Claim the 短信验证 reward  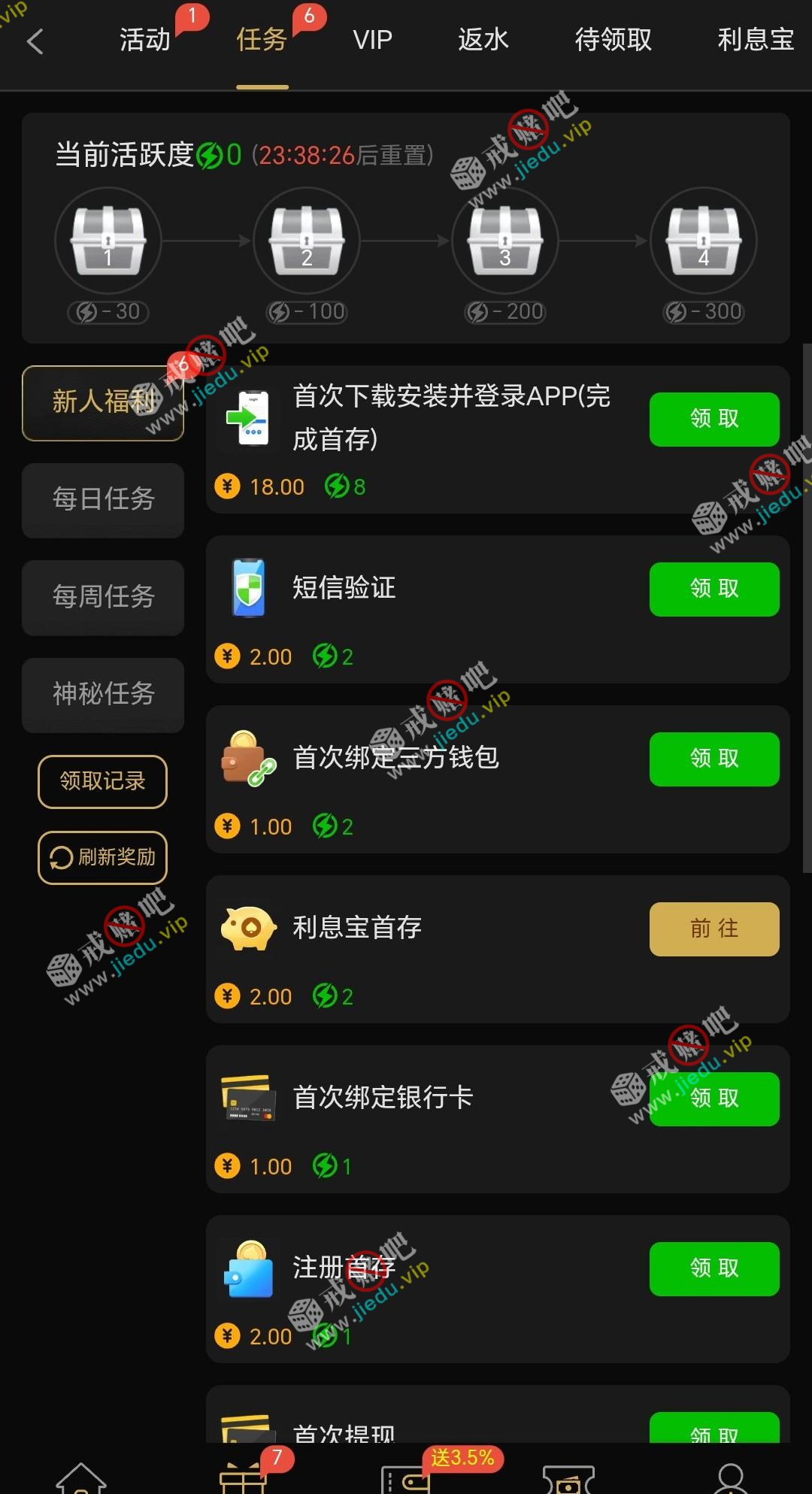pyautogui.click(x=714, y=589)
